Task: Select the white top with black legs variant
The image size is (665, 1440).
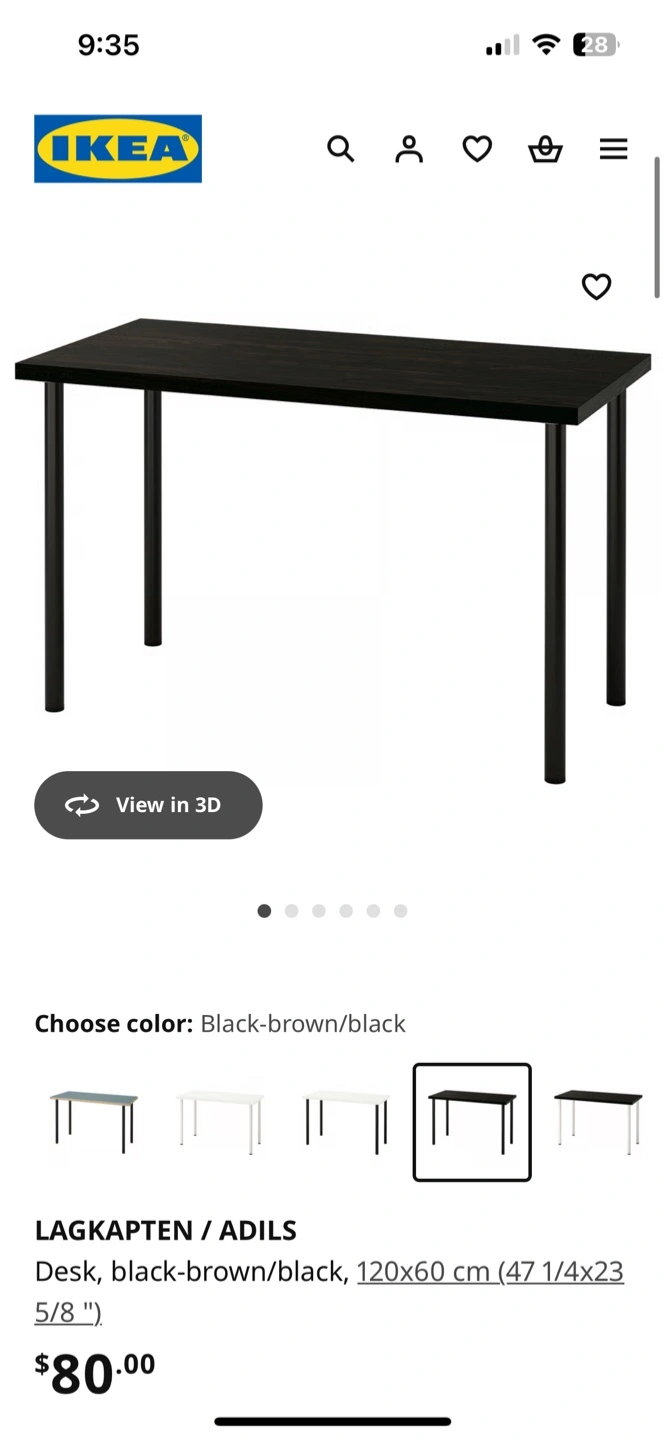Action: [346, 1122]
